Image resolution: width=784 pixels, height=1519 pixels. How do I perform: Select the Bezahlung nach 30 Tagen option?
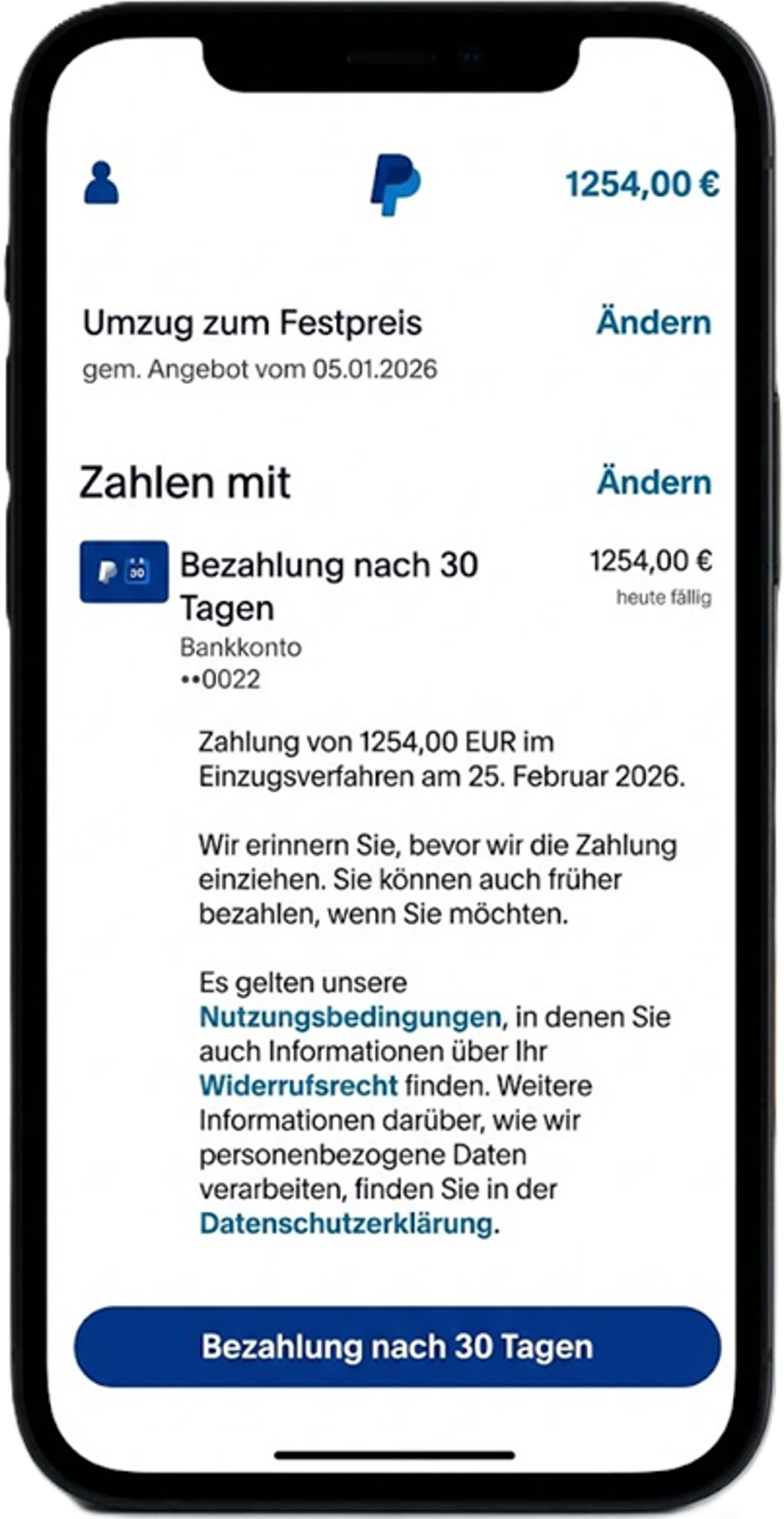(x=327, y=585)
